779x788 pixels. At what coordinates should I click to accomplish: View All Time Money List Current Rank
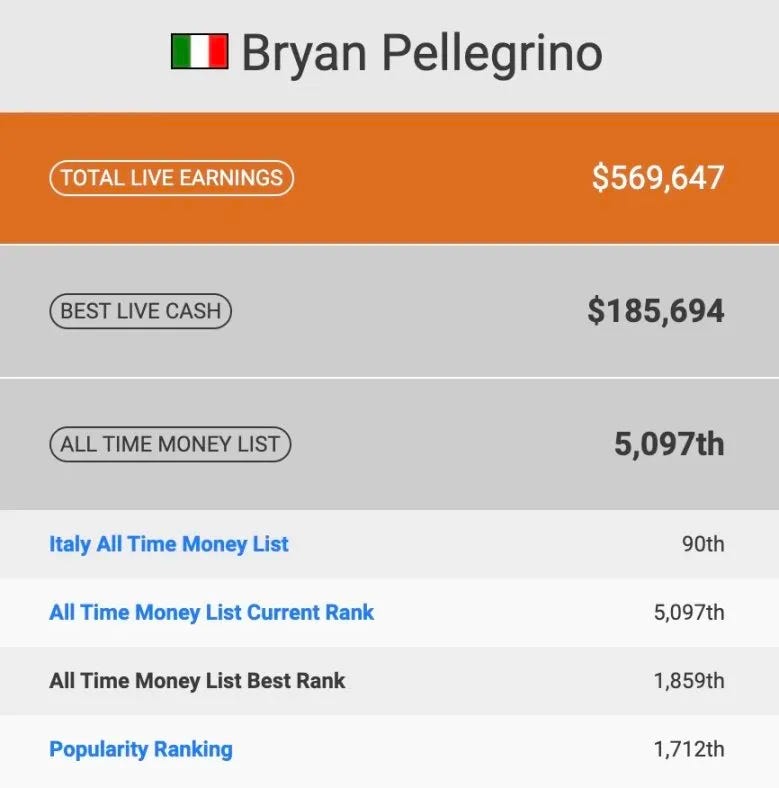tap(211, 613)
